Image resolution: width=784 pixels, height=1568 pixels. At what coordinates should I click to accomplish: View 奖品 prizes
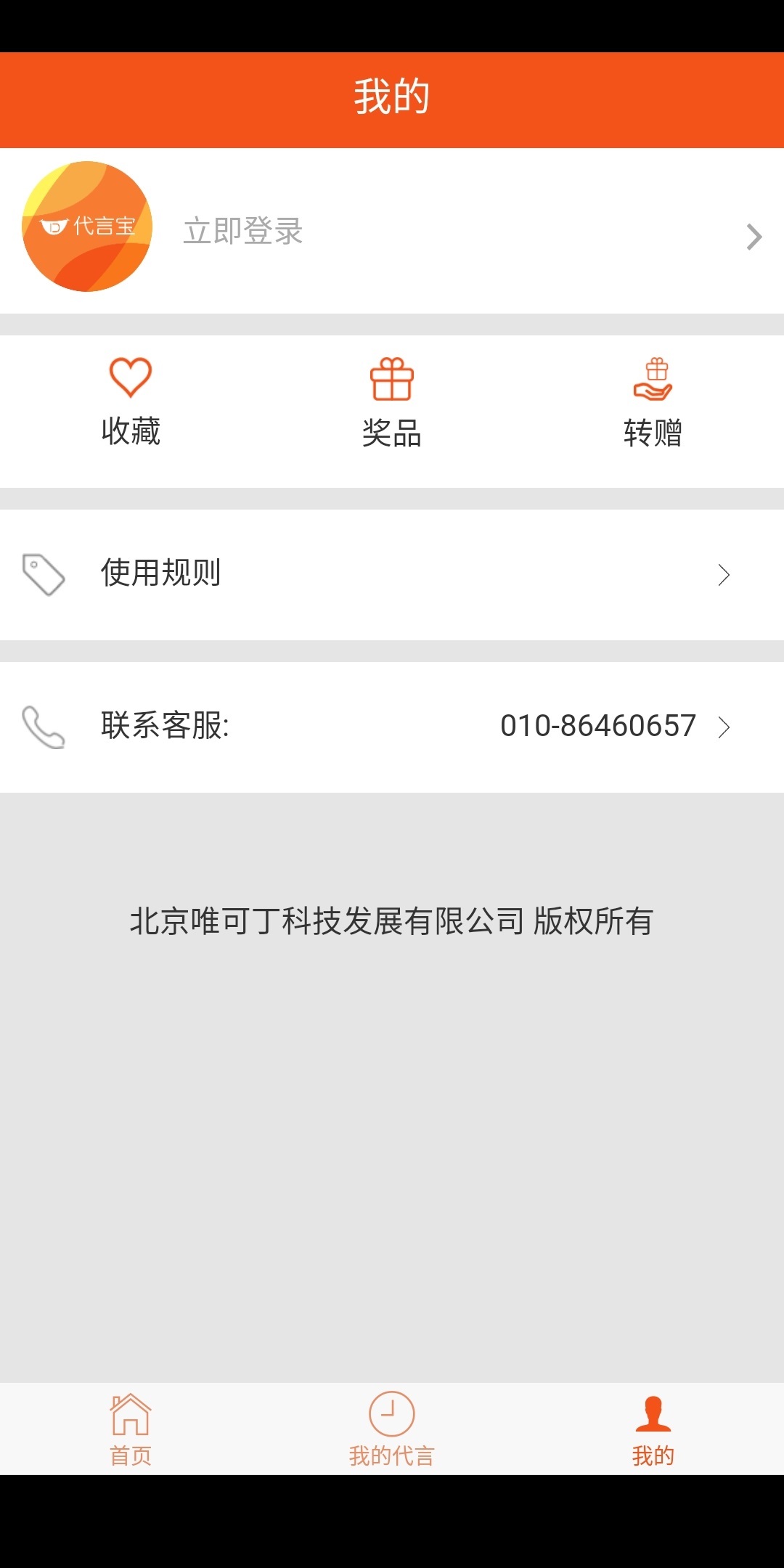[x=392, y=404]
